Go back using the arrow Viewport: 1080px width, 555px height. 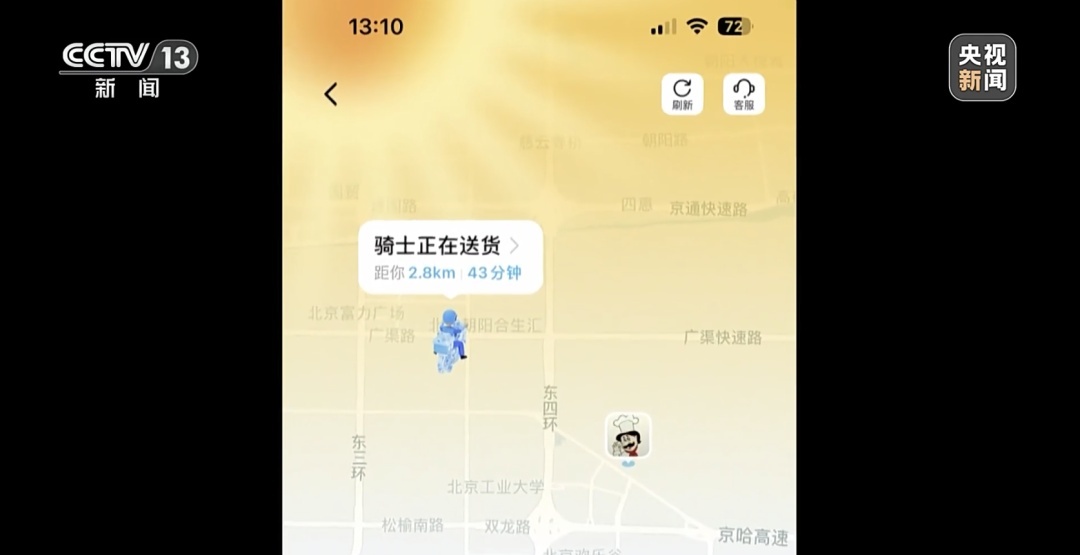click(331, 94)
